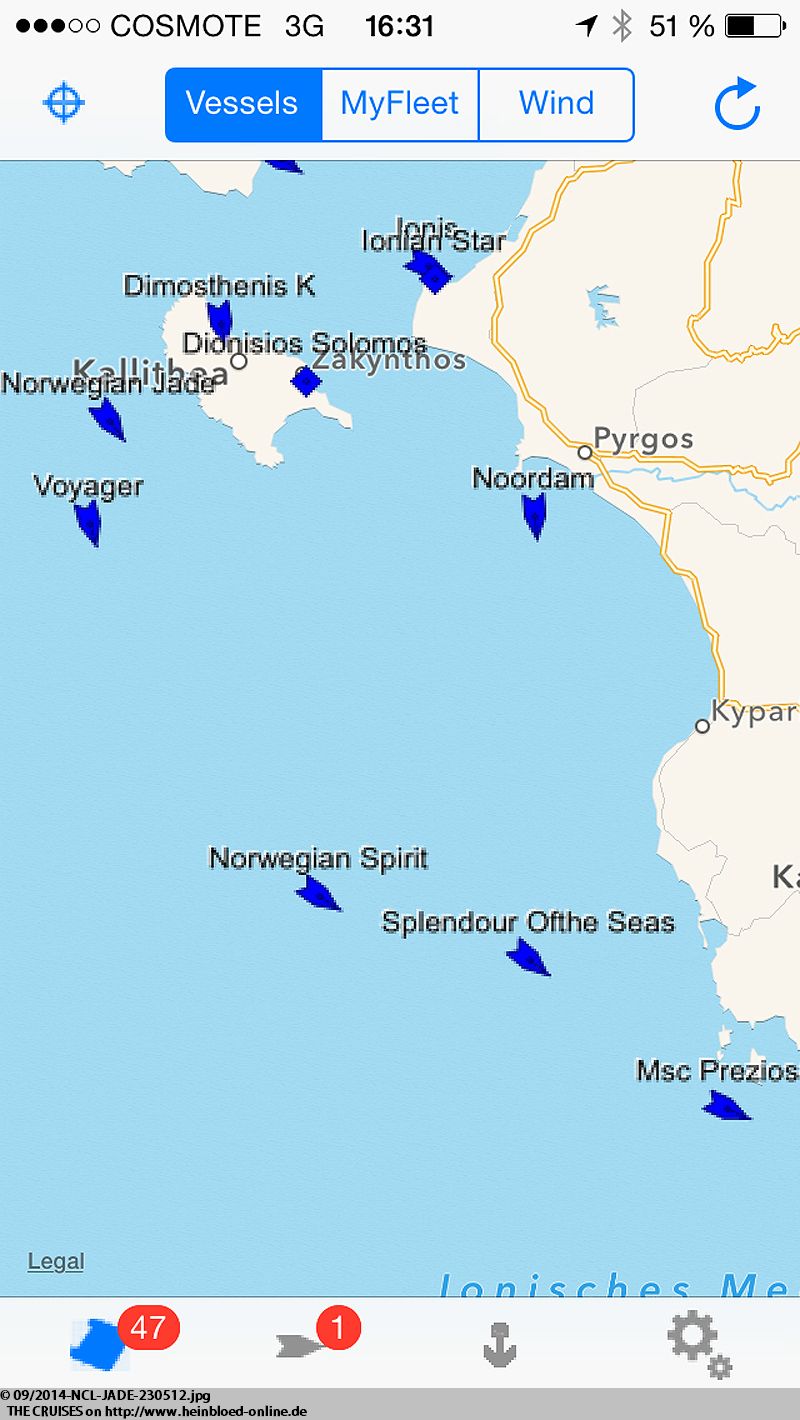Viewport: 800px width, 1420px height.
Task: Select the Noordam vessel marker
Action: pos(535,516)
